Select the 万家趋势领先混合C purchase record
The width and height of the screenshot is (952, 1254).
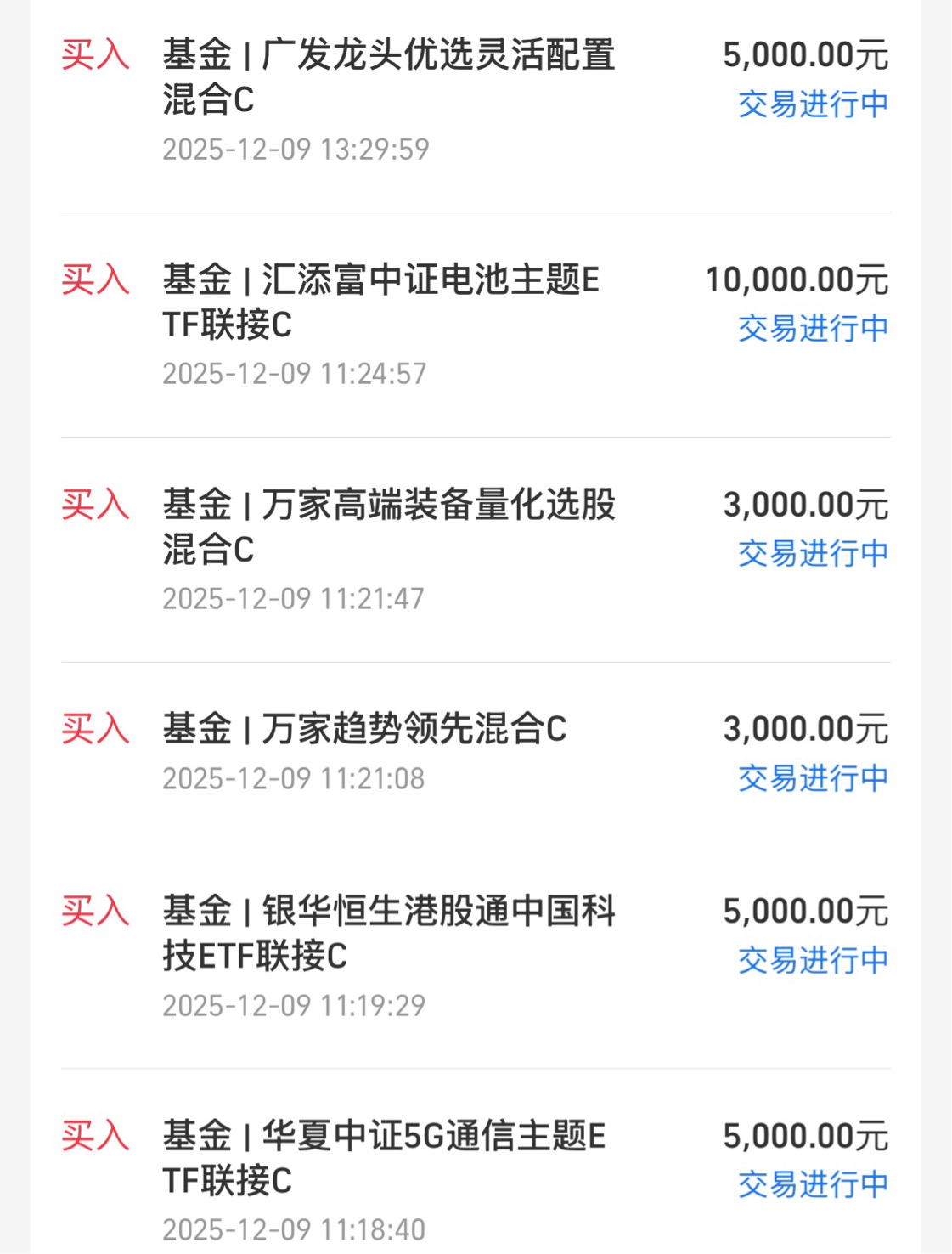click(365, 729)
